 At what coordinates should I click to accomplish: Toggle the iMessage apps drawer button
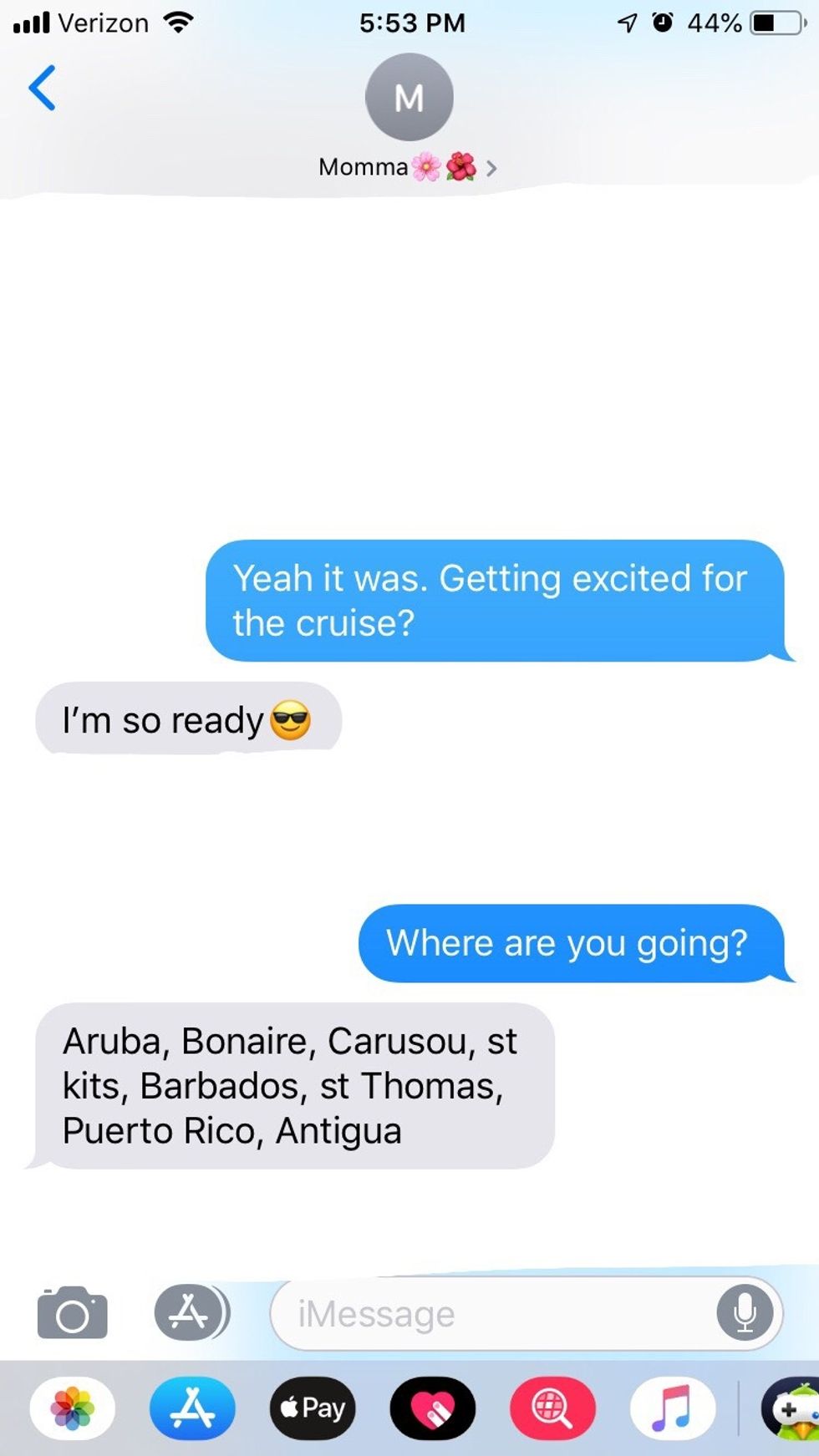[x=191, y=1313]
